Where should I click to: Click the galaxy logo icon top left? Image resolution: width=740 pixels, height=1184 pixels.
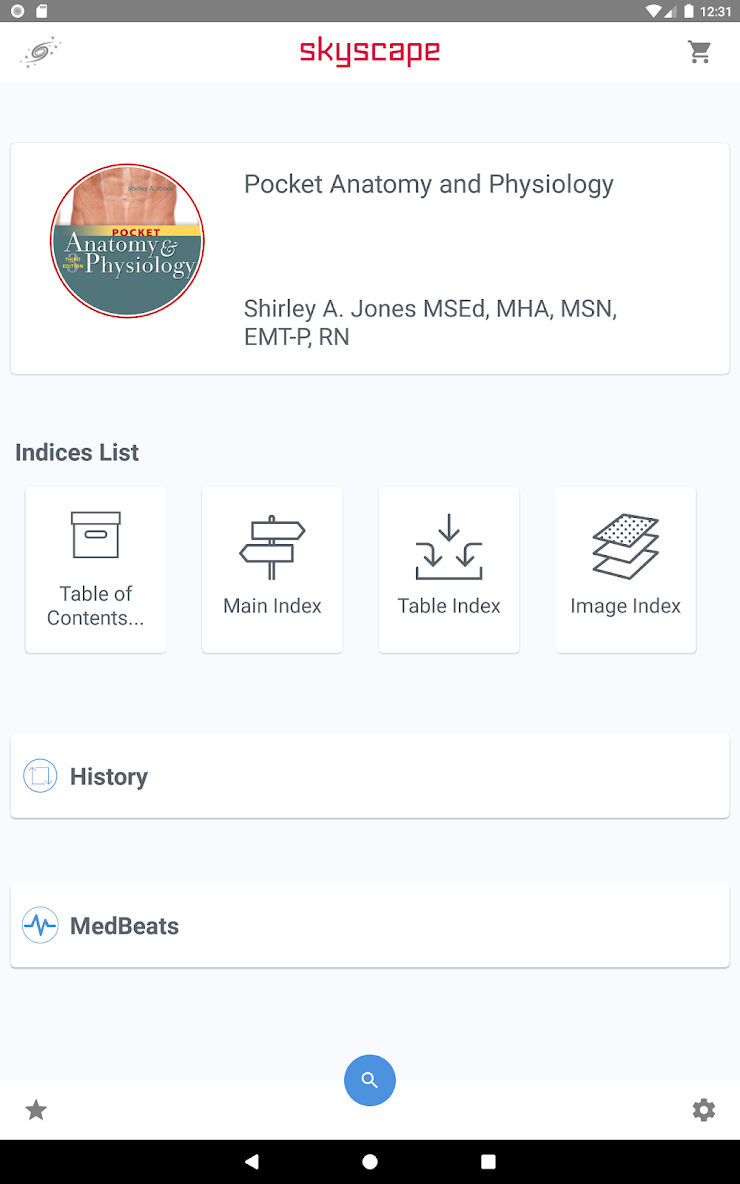(38, 51)
